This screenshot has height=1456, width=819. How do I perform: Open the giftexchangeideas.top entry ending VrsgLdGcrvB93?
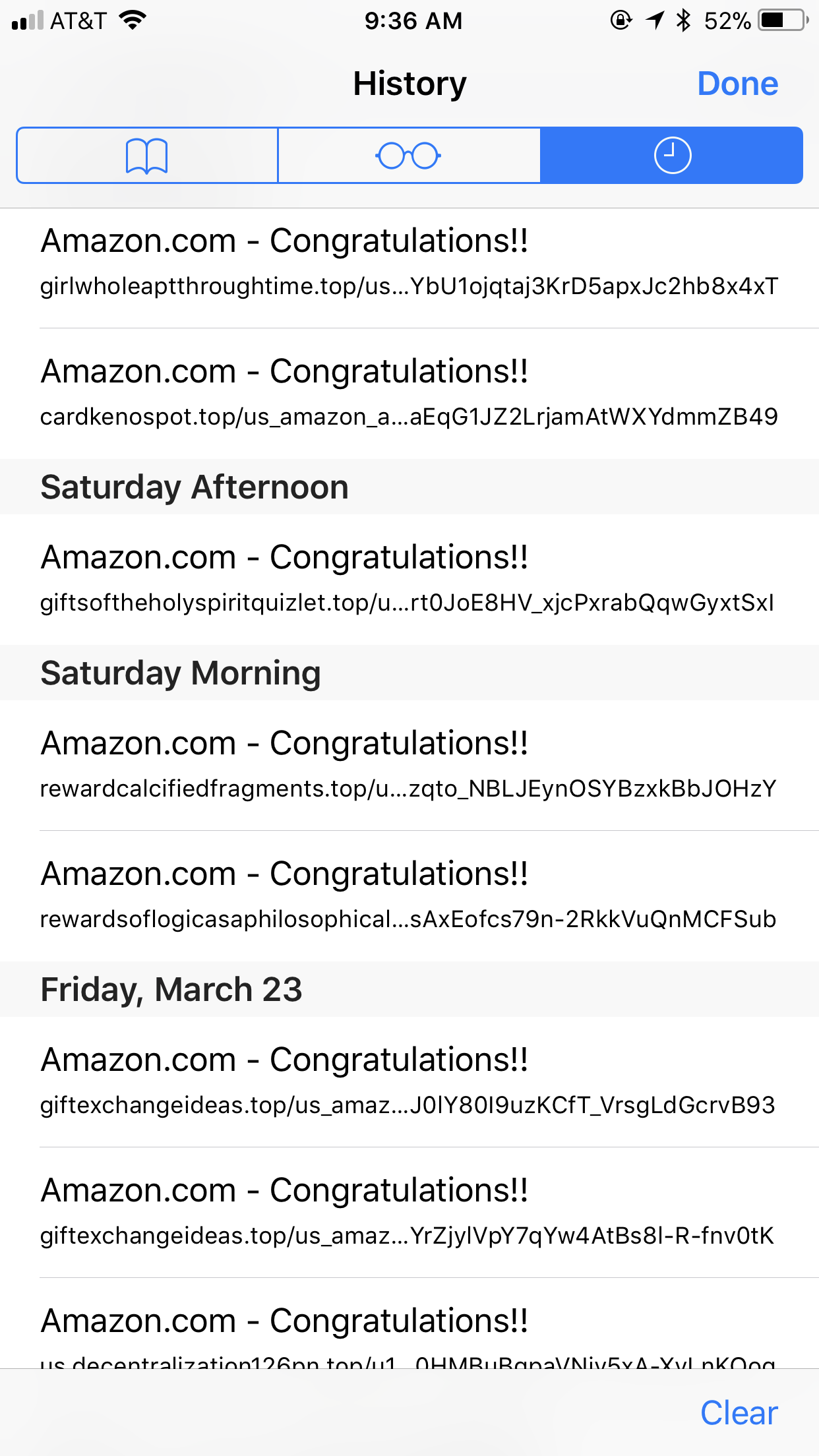pyautogui.click(x=409, y=1081)
